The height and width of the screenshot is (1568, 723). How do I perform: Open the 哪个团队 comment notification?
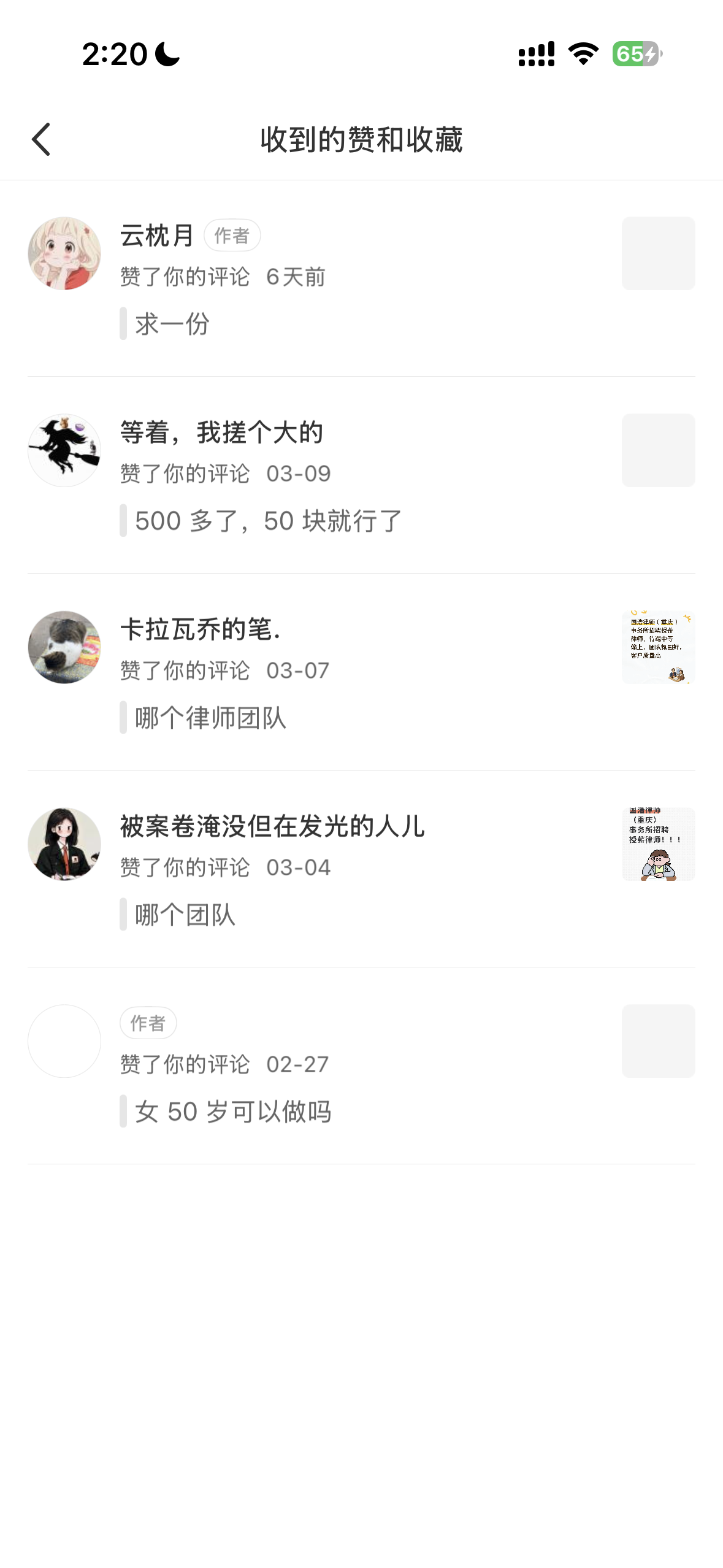coord(185,915)
